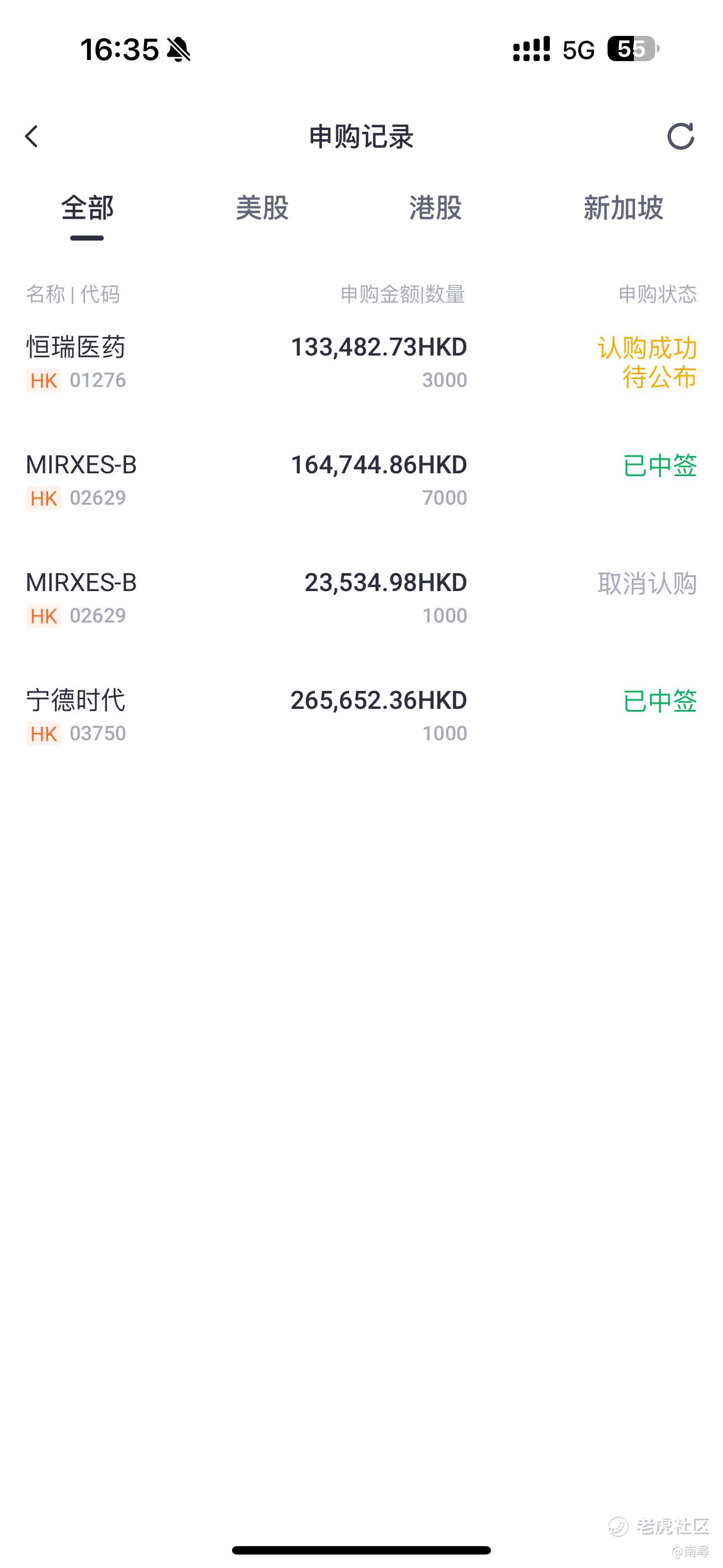Image resolution: width=723 pixels, height=1568 pixels.
Task: Switch to the 港股 tab
Action: tap(435, 208)
